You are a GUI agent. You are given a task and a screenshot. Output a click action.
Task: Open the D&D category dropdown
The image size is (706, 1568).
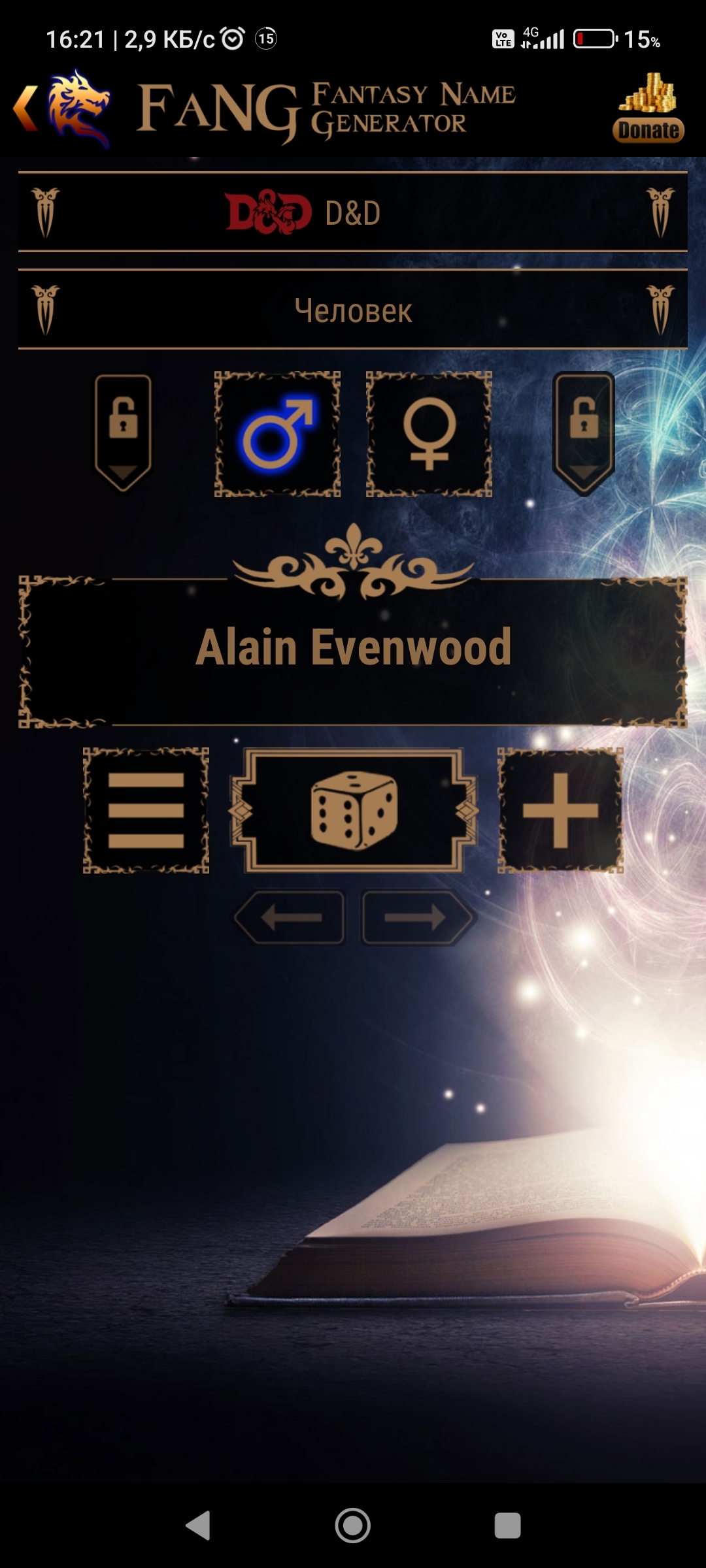(x=353, y=212)
